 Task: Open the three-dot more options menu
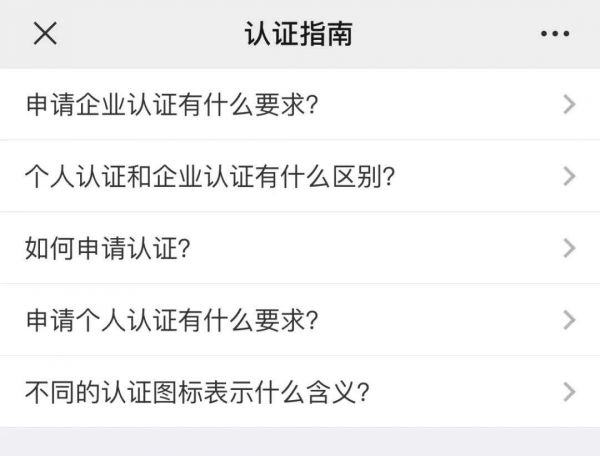point(554,34)
